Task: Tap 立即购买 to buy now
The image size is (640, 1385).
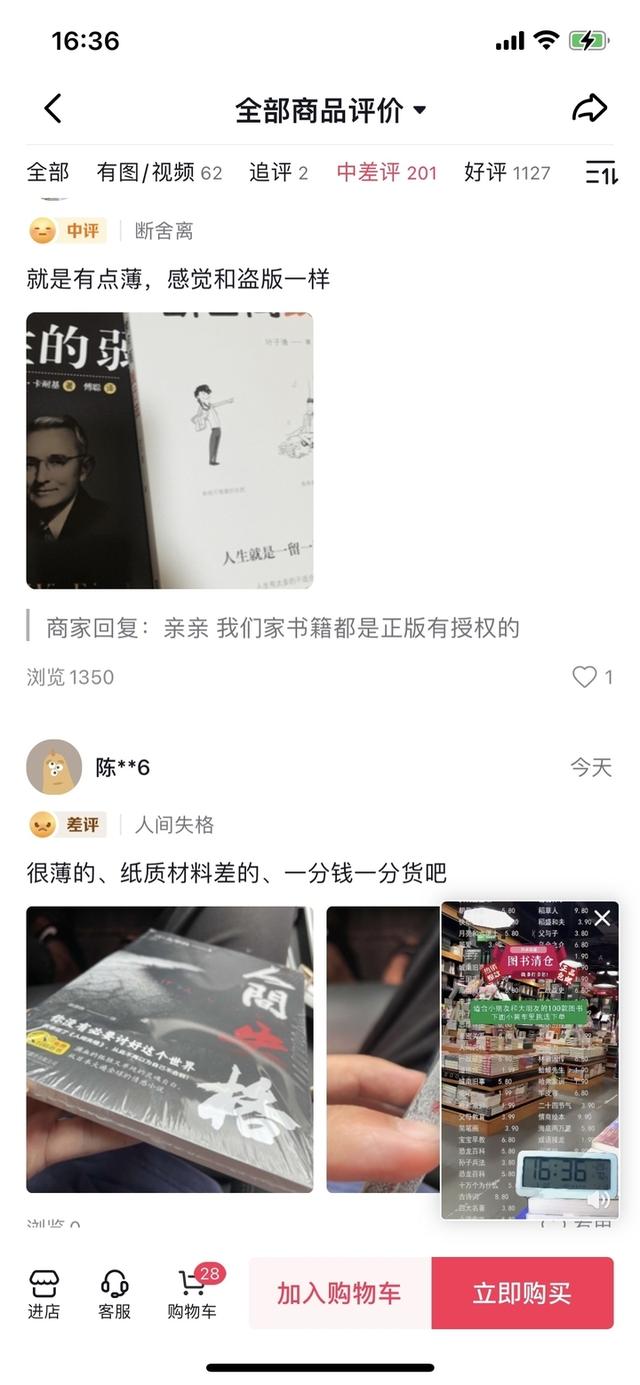Action: (522, 1293)
